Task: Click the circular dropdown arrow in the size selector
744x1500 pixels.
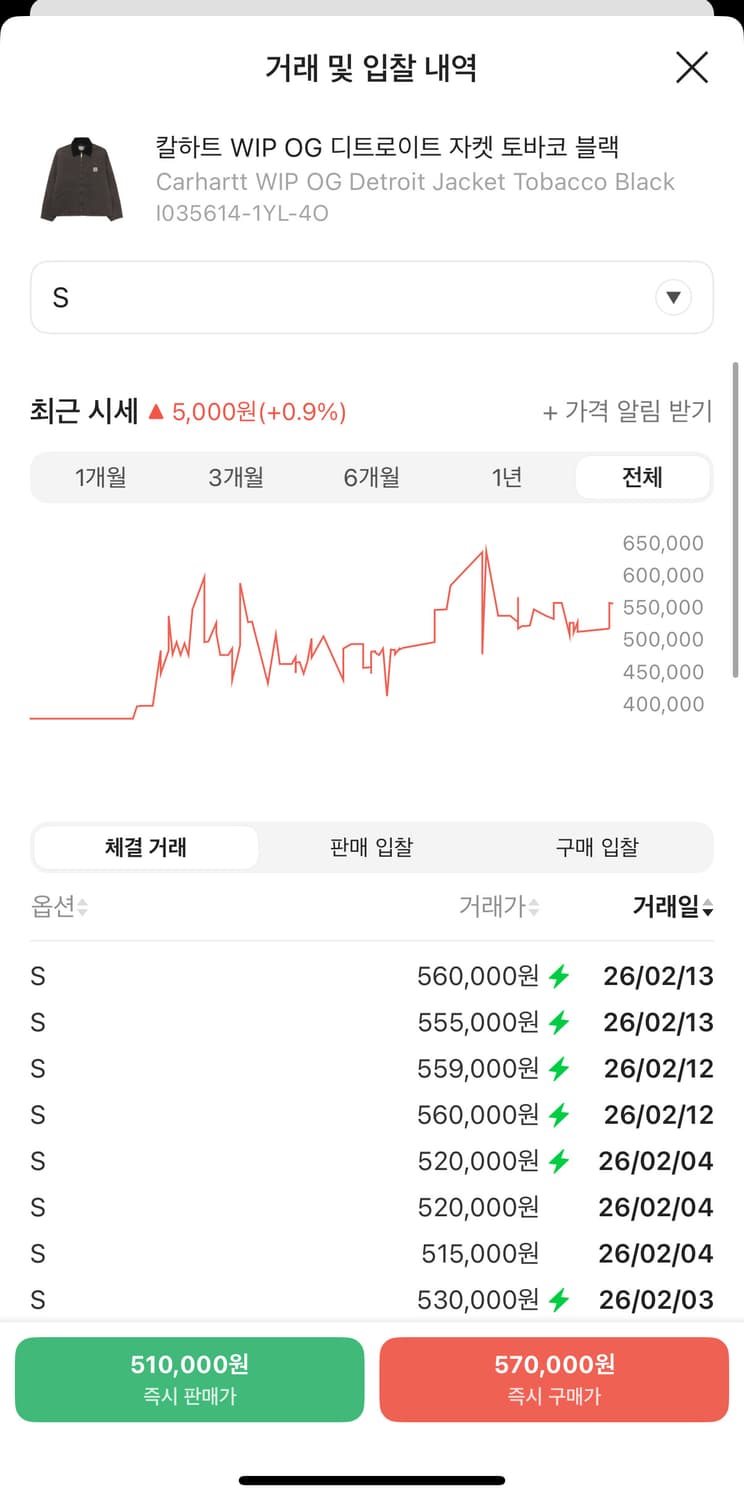Action: click(x=673, y=297)
